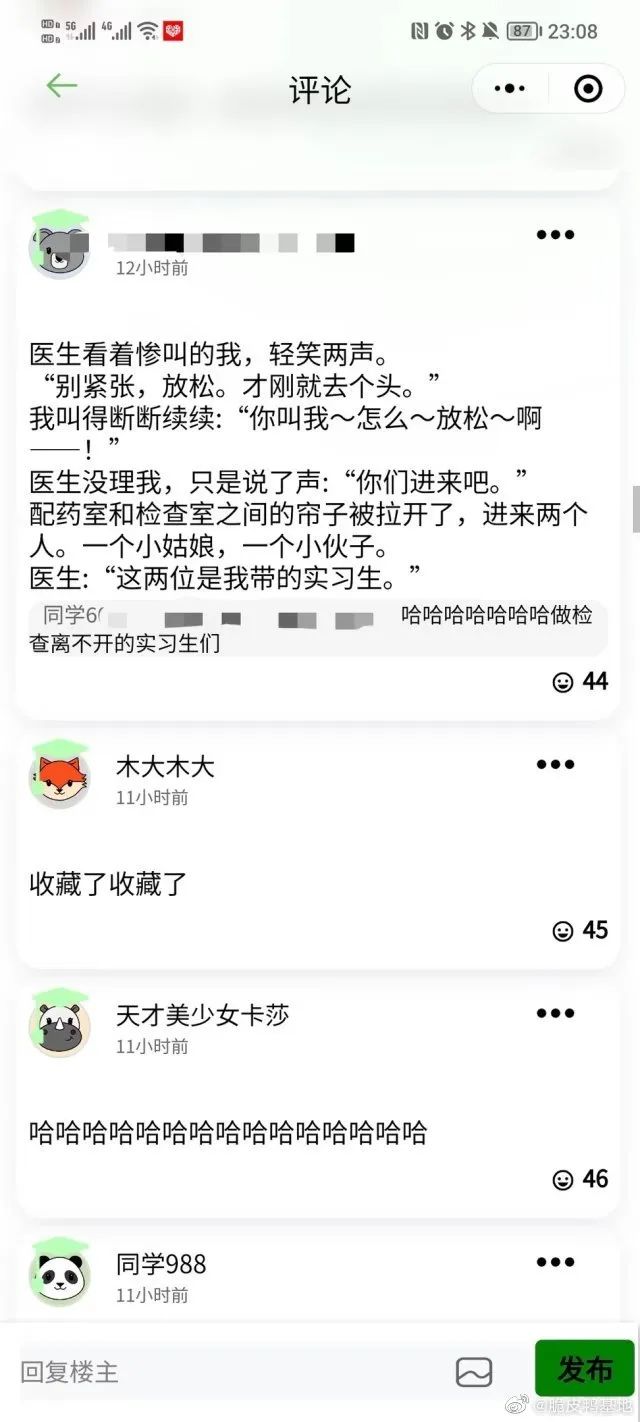Like the comment about 实习生
The height and width of the screenshot is (1422, 640).
[580, 681]
